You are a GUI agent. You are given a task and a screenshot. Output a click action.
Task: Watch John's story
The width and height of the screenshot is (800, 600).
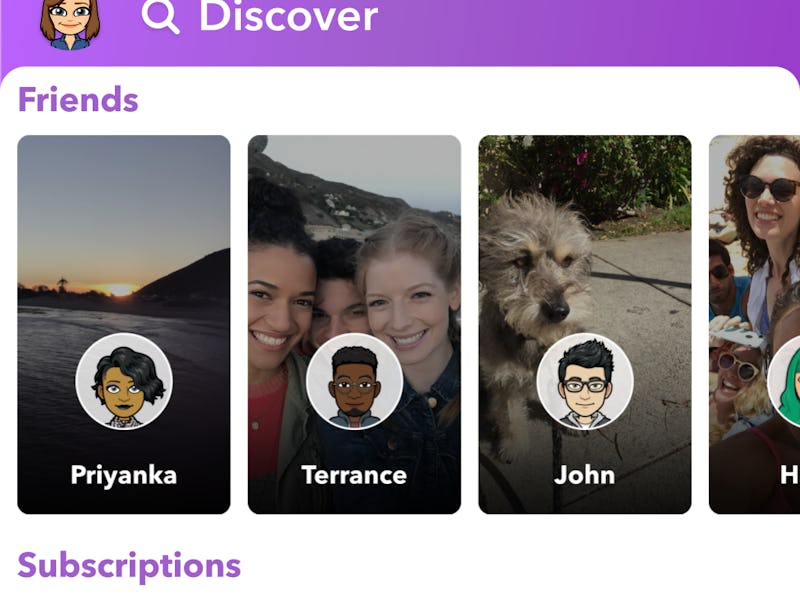(x=584, y=324)
